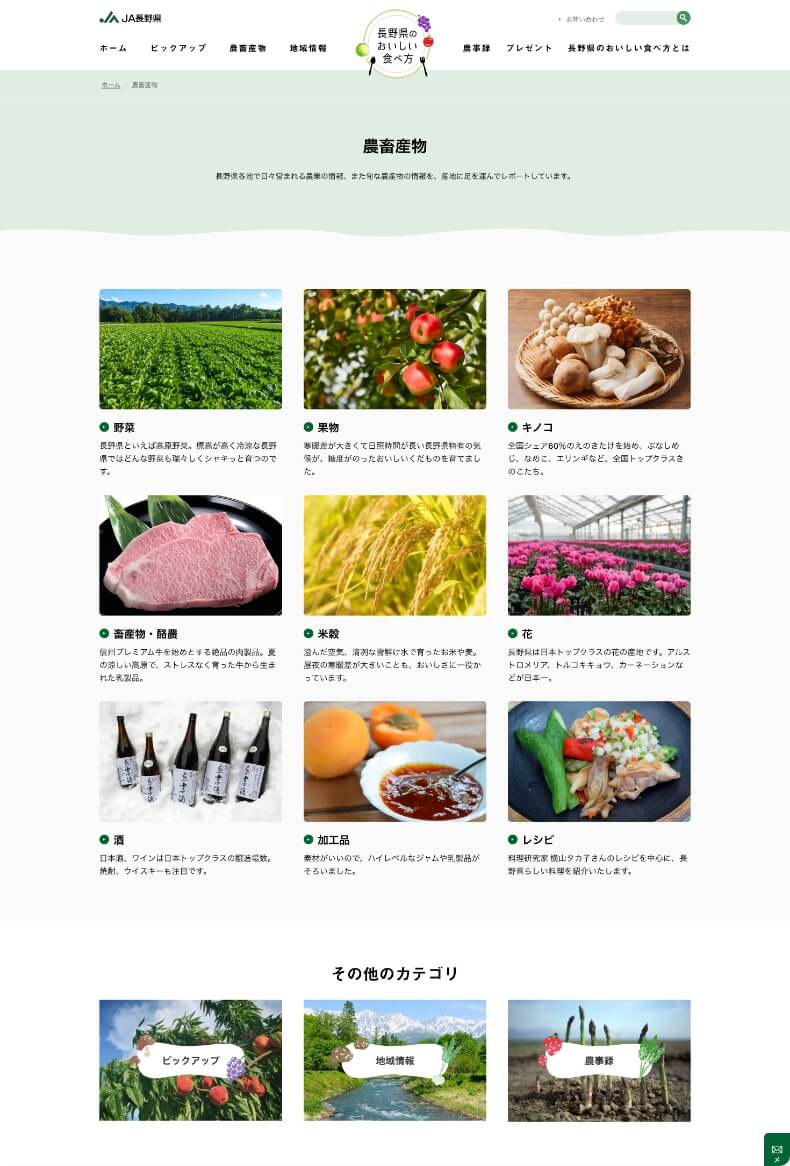The width and height of the screenshot is (790, 1166).
Task: Tap the floating mail icon button
Action: point(777,1150)
